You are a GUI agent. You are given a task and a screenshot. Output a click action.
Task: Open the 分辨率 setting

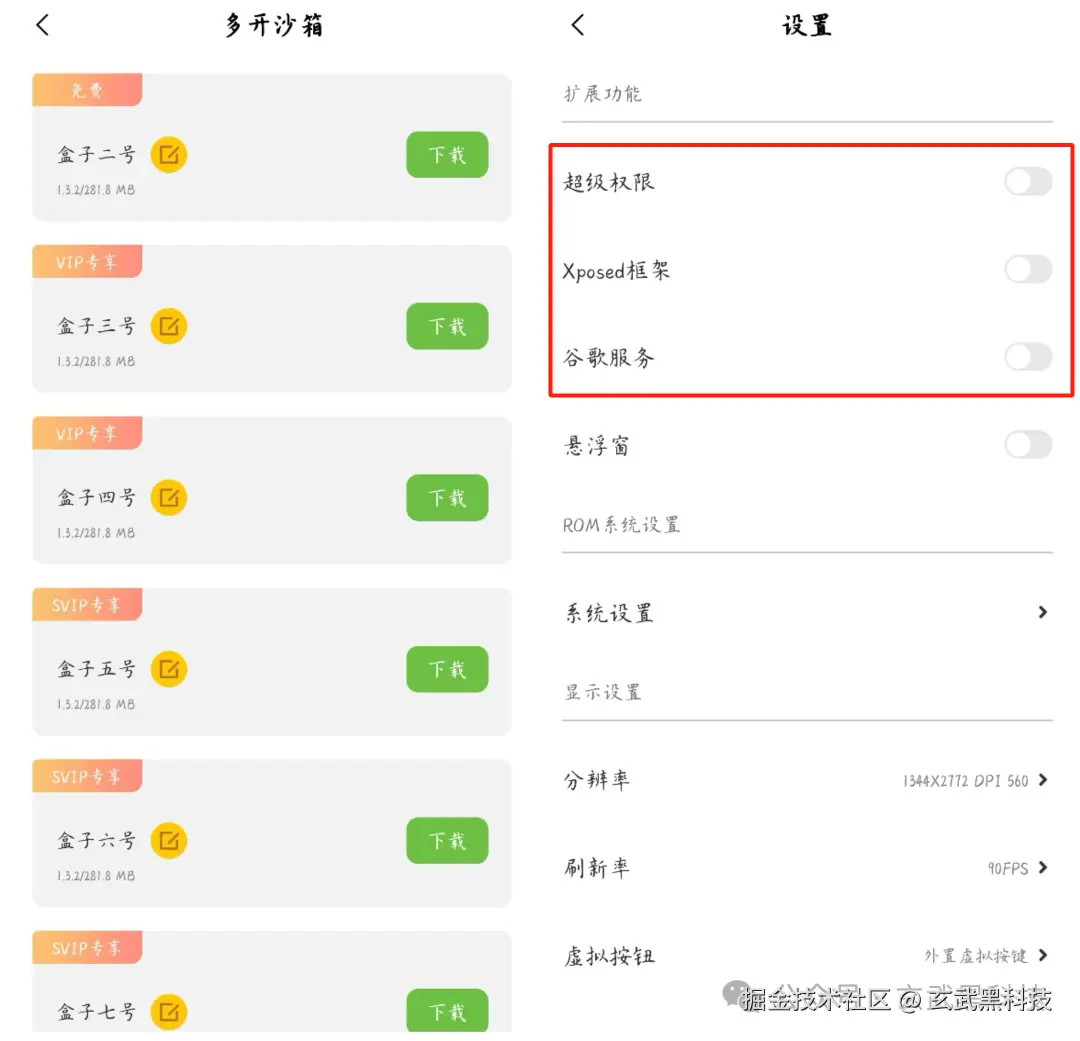coord(806,780)
